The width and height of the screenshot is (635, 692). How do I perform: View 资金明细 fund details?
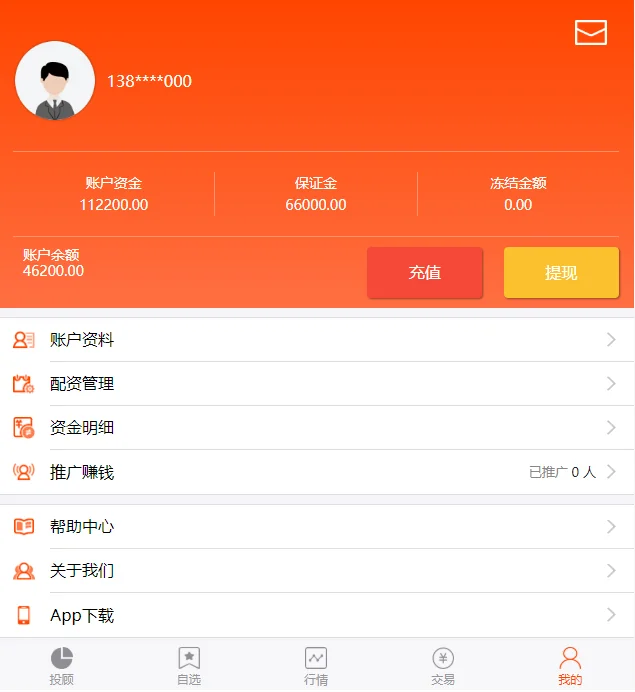click(x=317, y=428)
